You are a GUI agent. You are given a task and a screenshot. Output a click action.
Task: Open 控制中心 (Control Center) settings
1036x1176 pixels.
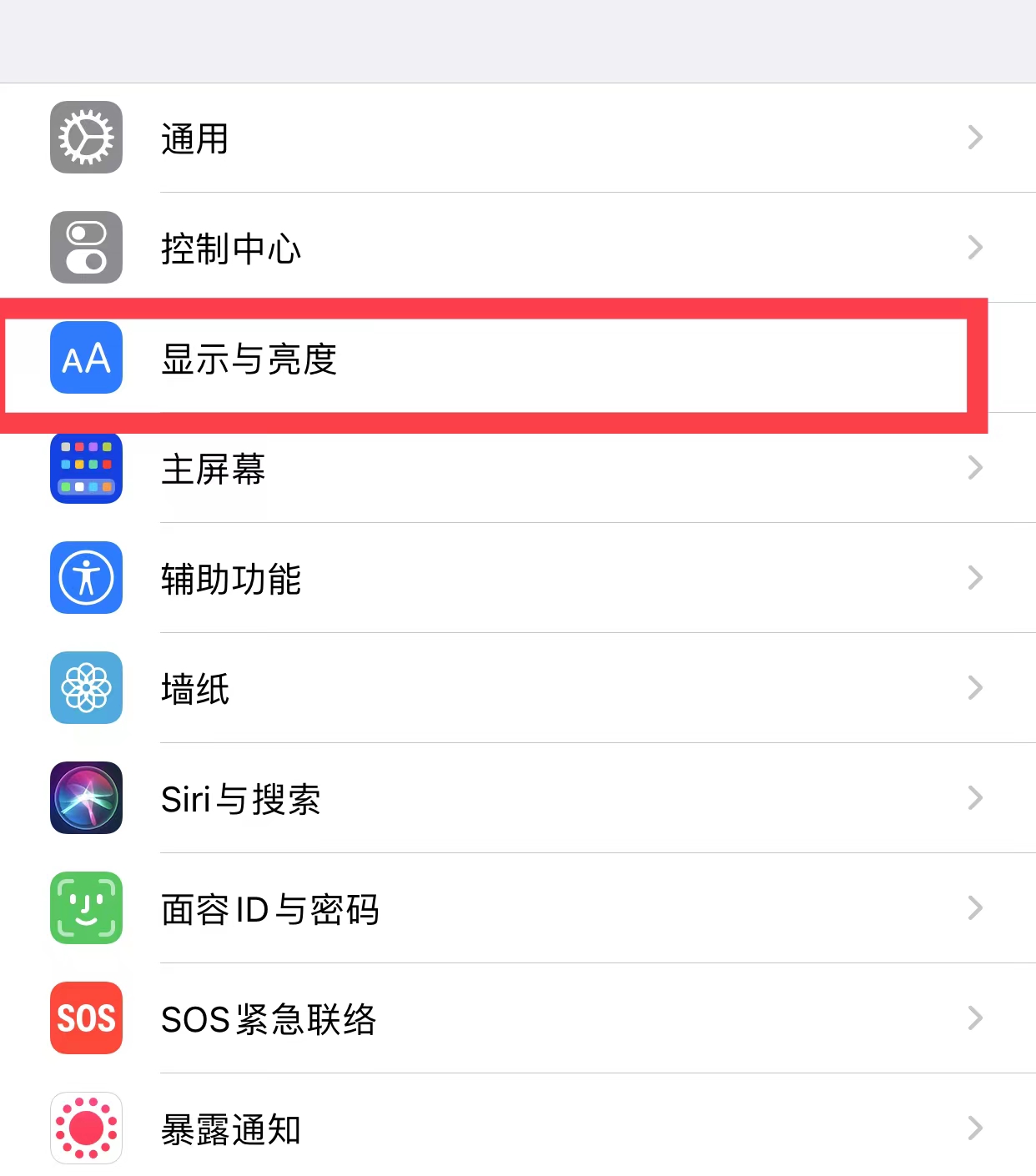517,248
